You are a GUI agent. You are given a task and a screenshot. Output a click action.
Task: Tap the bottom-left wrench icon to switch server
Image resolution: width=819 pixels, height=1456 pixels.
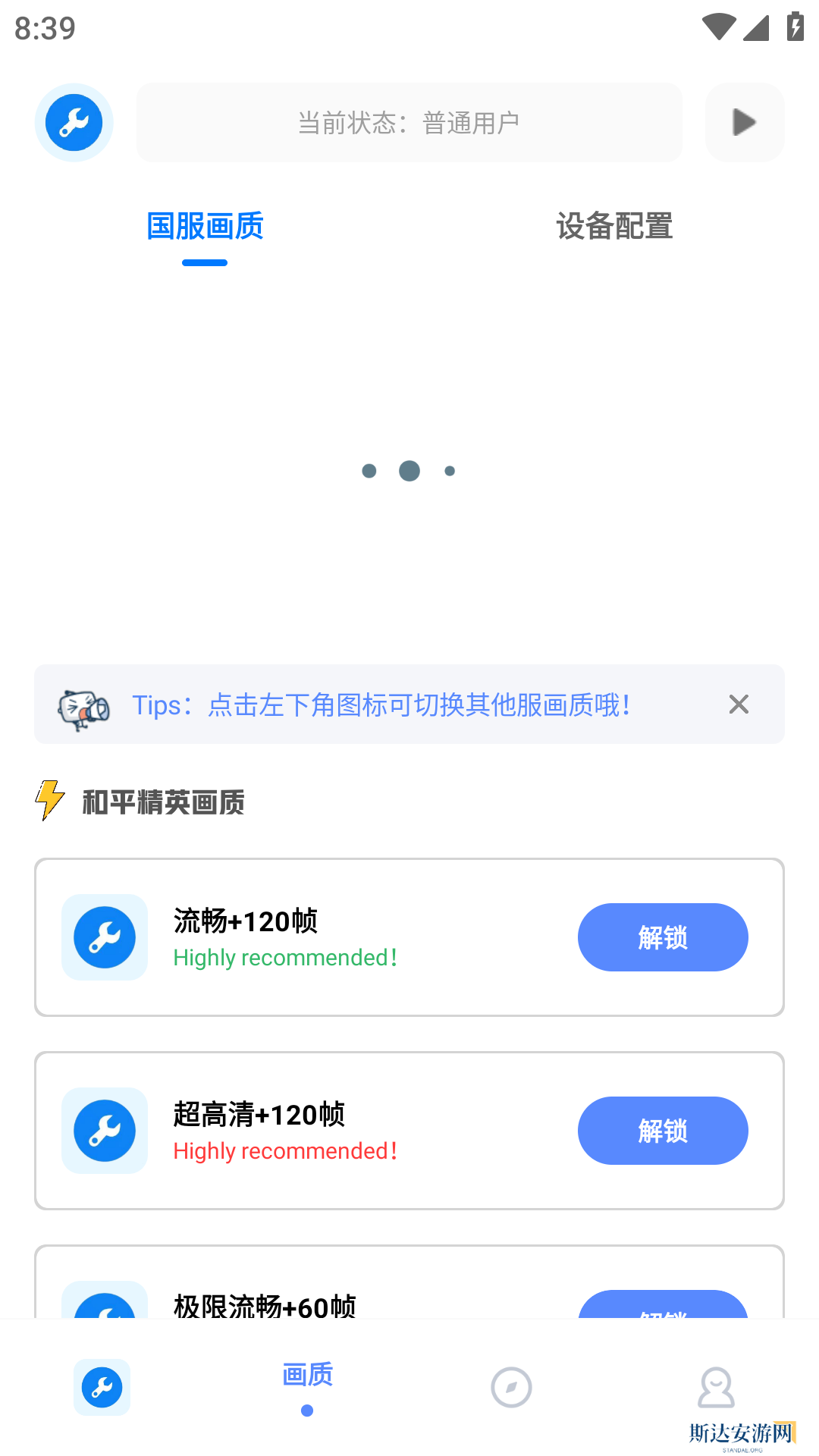click(102, 1387)
